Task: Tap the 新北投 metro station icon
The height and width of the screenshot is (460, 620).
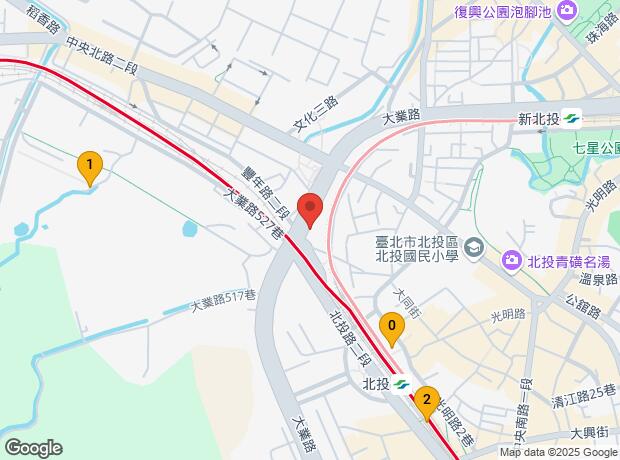Action: click(571, 118)
